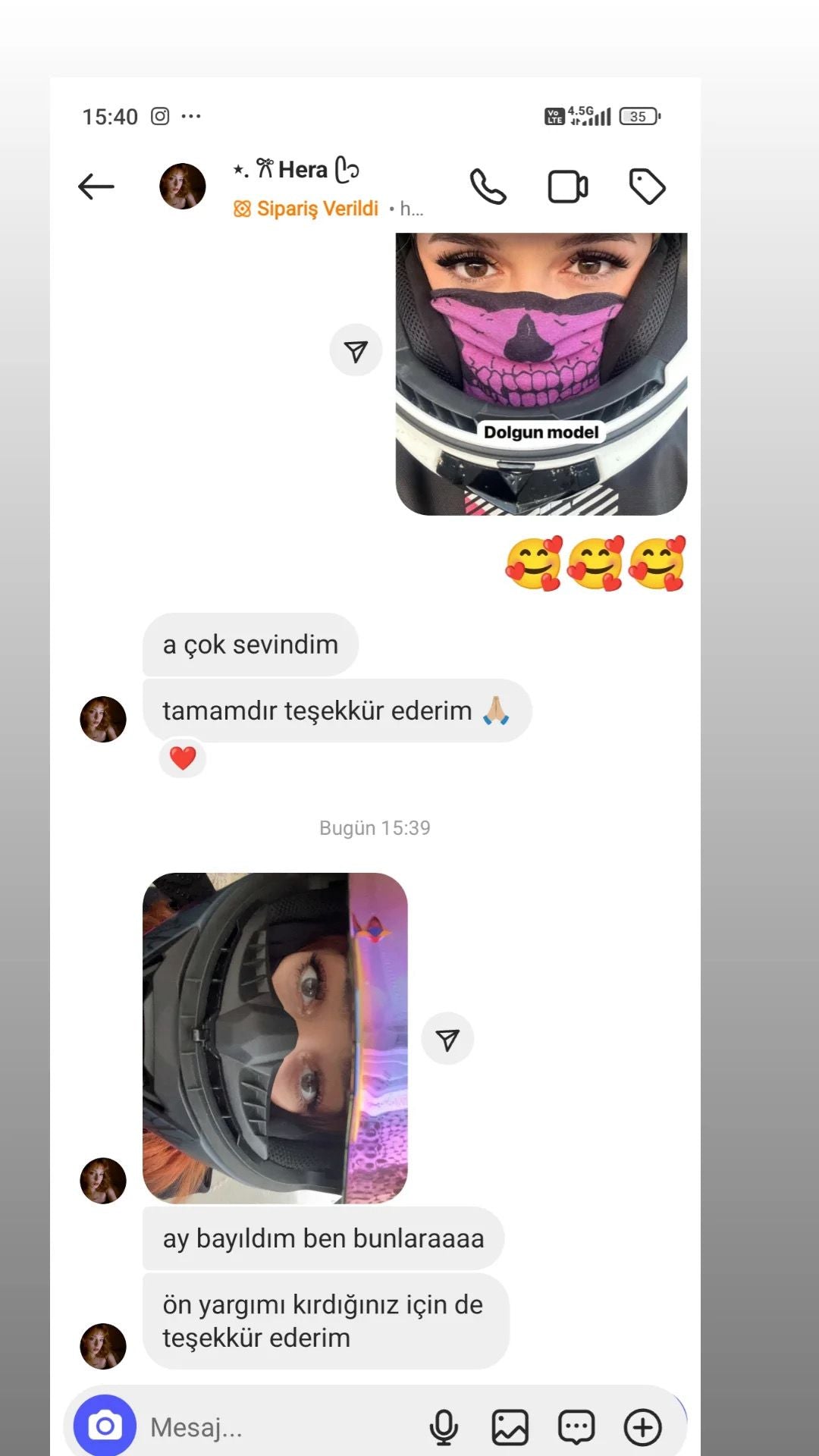Open the Dolgun model story image

(x=541, y=373)
